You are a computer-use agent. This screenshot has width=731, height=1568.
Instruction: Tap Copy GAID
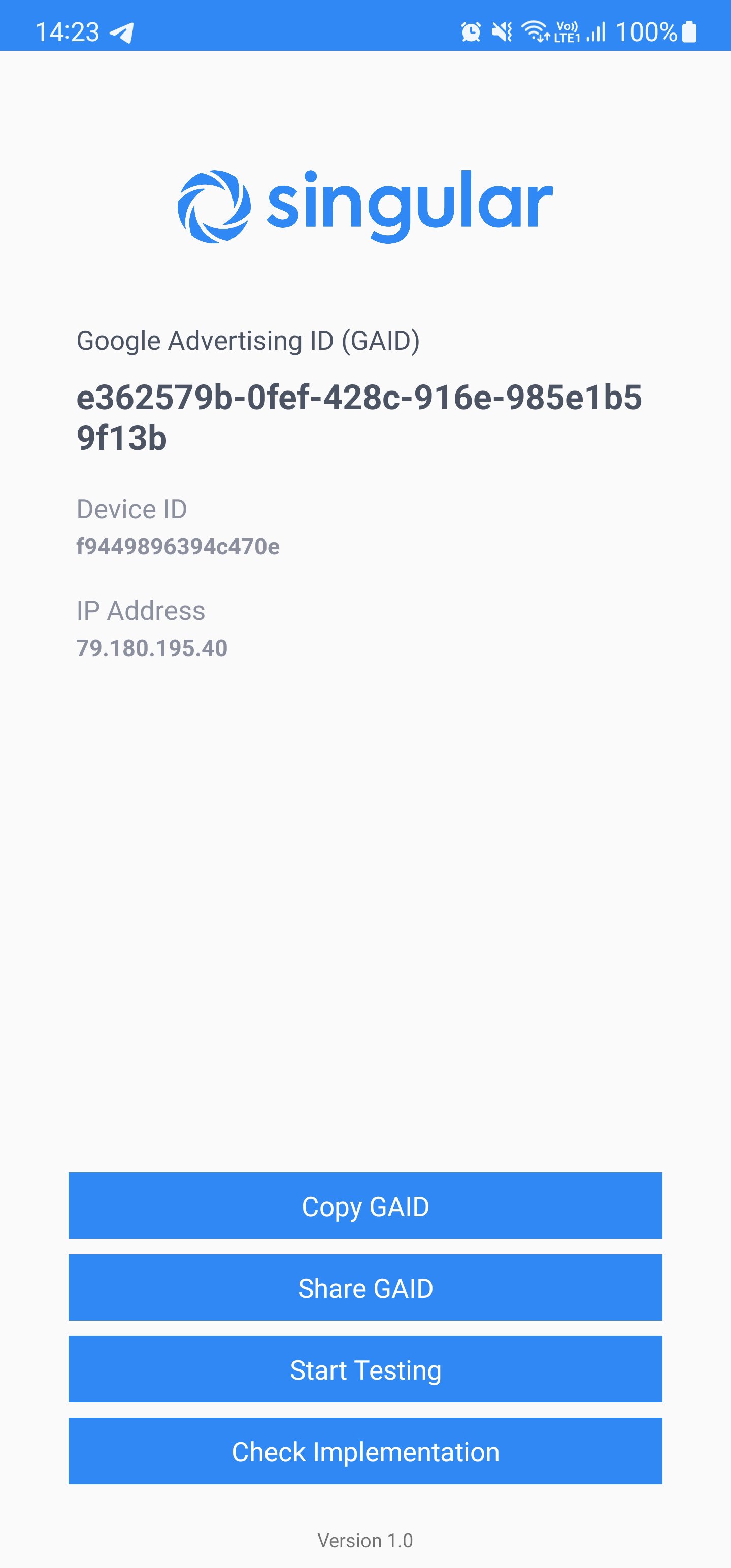(365, 1206)
